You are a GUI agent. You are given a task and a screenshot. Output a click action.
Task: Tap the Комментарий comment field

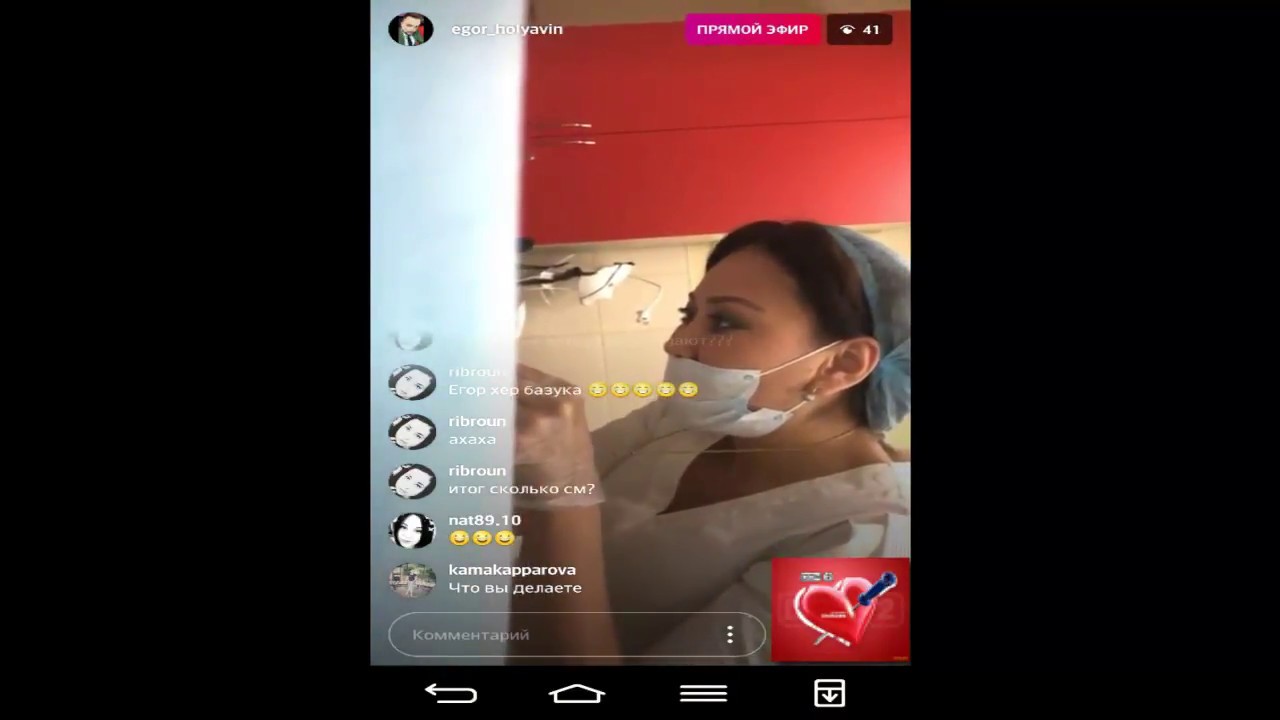[x=555, y=635]
